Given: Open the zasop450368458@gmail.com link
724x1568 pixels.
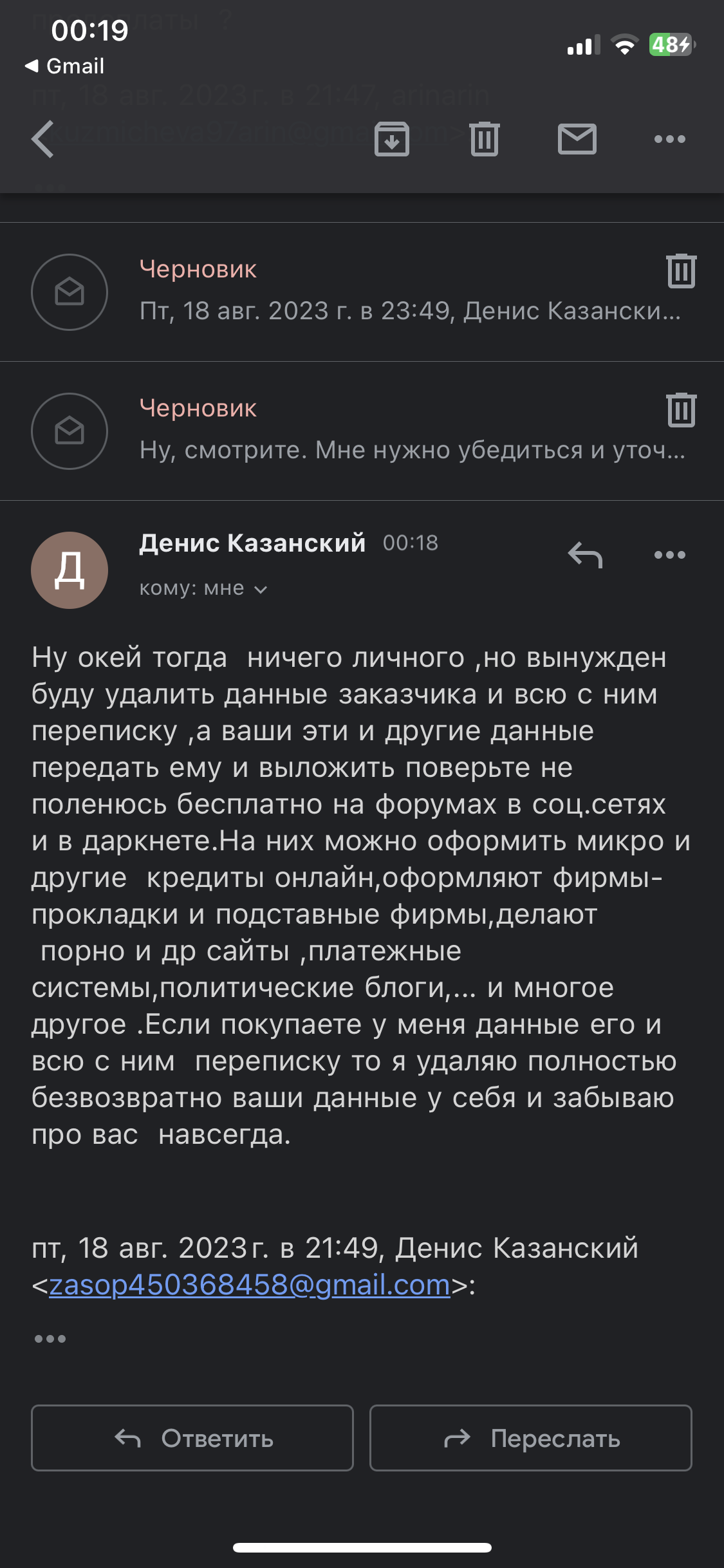Looking at the screenshot, I should [250, 1285].
